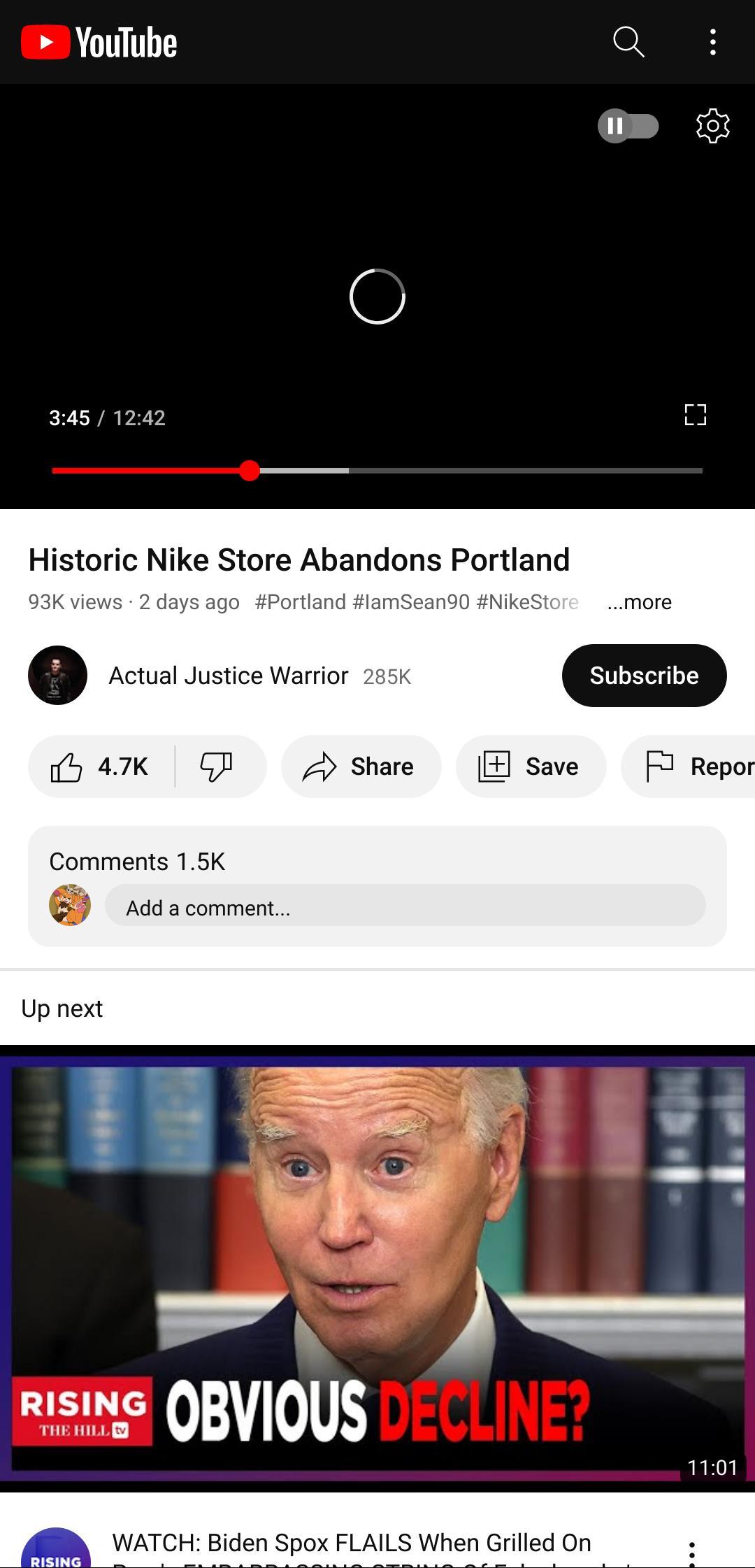
Task: Go to YouTube home via logo
Action: pos(99,42)
